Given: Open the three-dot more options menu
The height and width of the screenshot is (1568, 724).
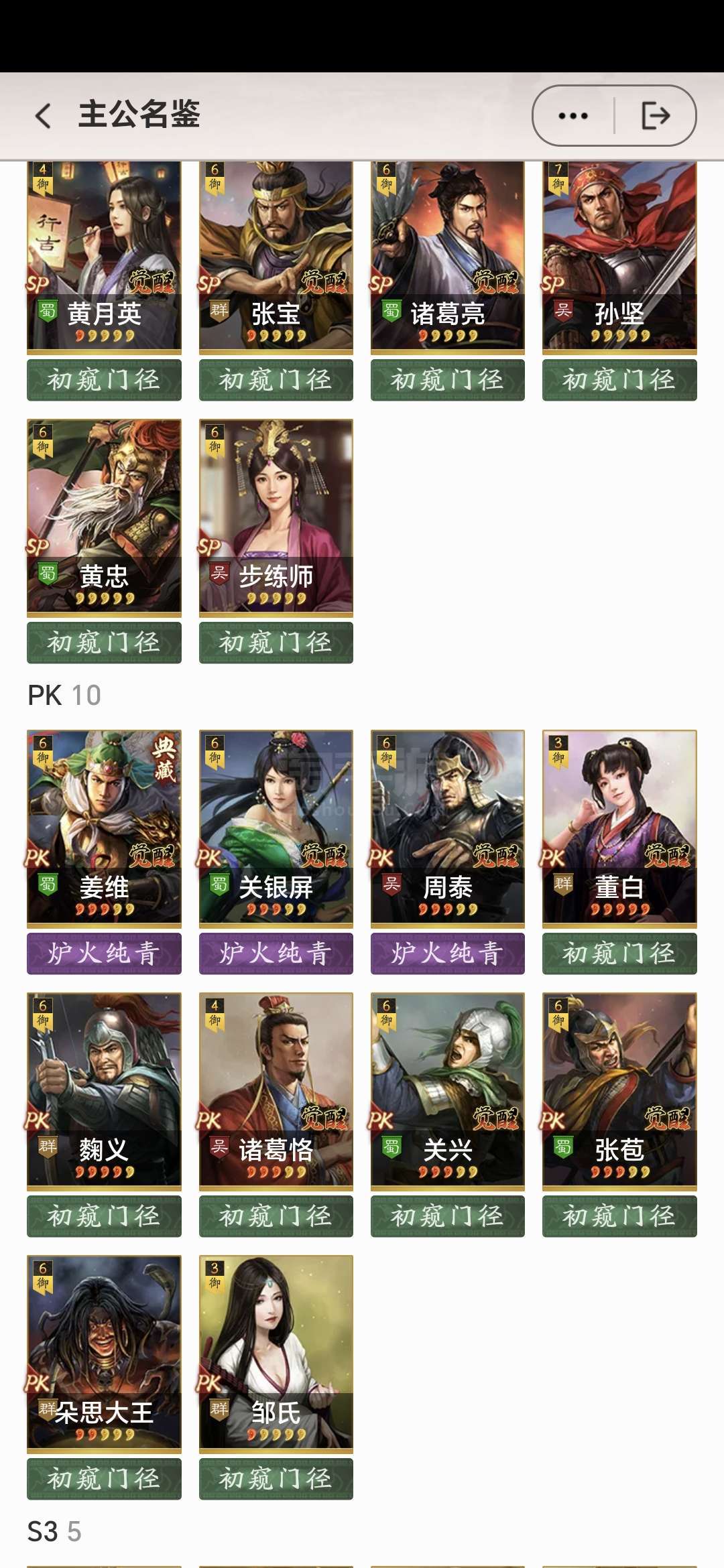Looking at the screenshot, I should tap(573, 116).
